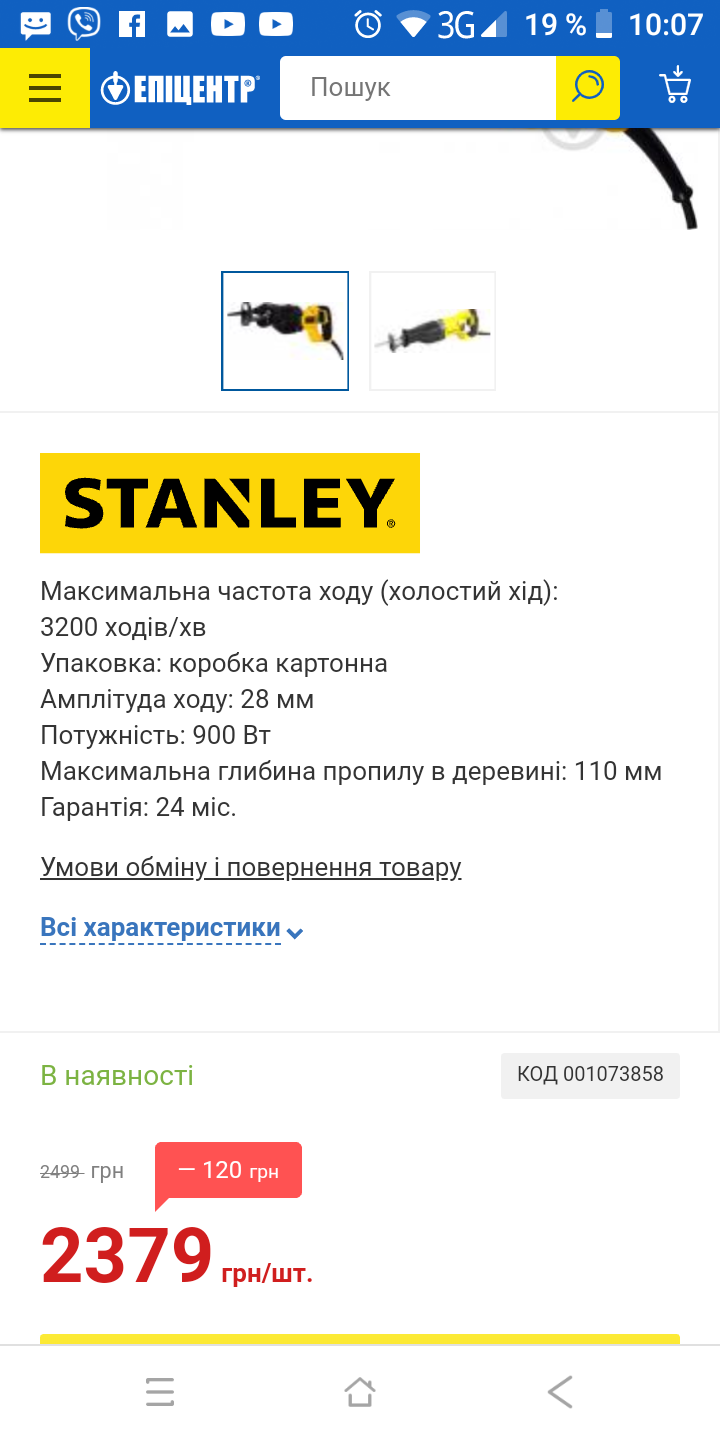Focus the Пошук search field
This screenshot has width=720, height=1440.
[x=418, y=88]
